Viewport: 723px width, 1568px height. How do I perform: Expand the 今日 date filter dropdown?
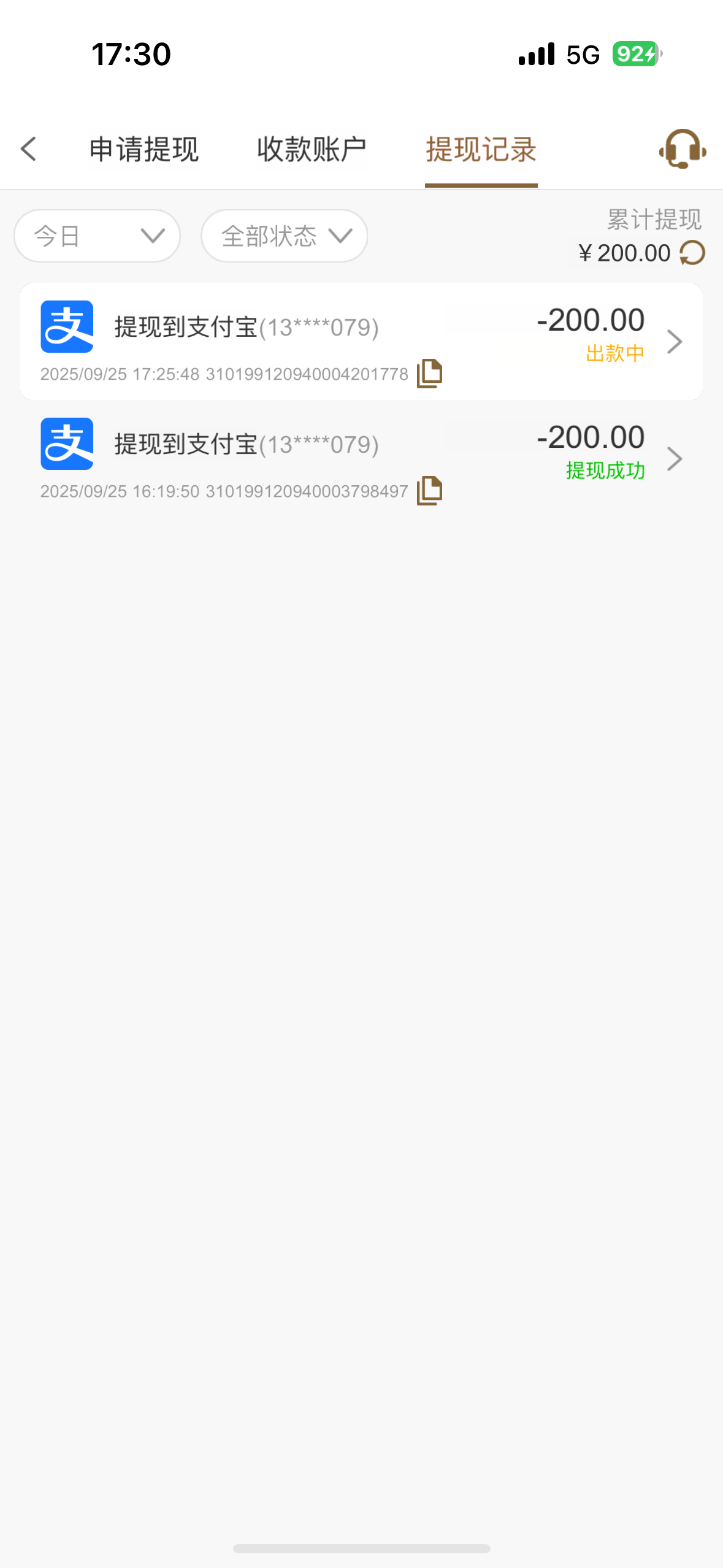98,236
